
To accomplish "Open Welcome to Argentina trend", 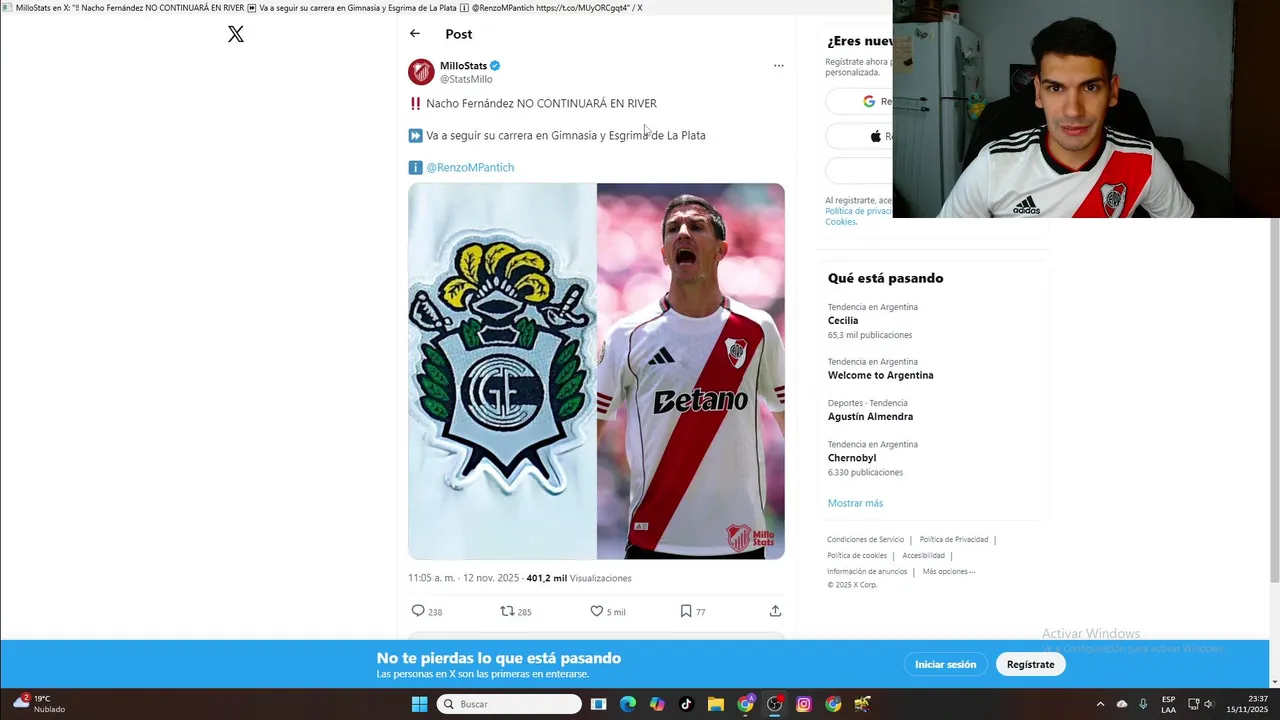I will pyautogui.click(x=880, y=375).
